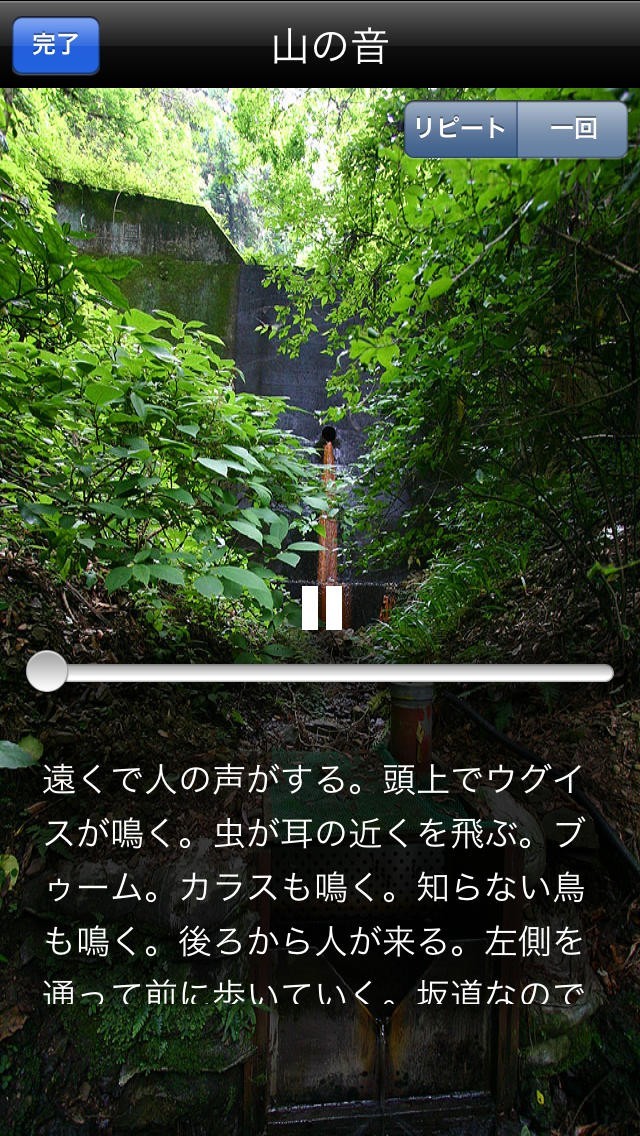Pause the audio playback
Screen dimensions: 640x1136
coord(322,607)
